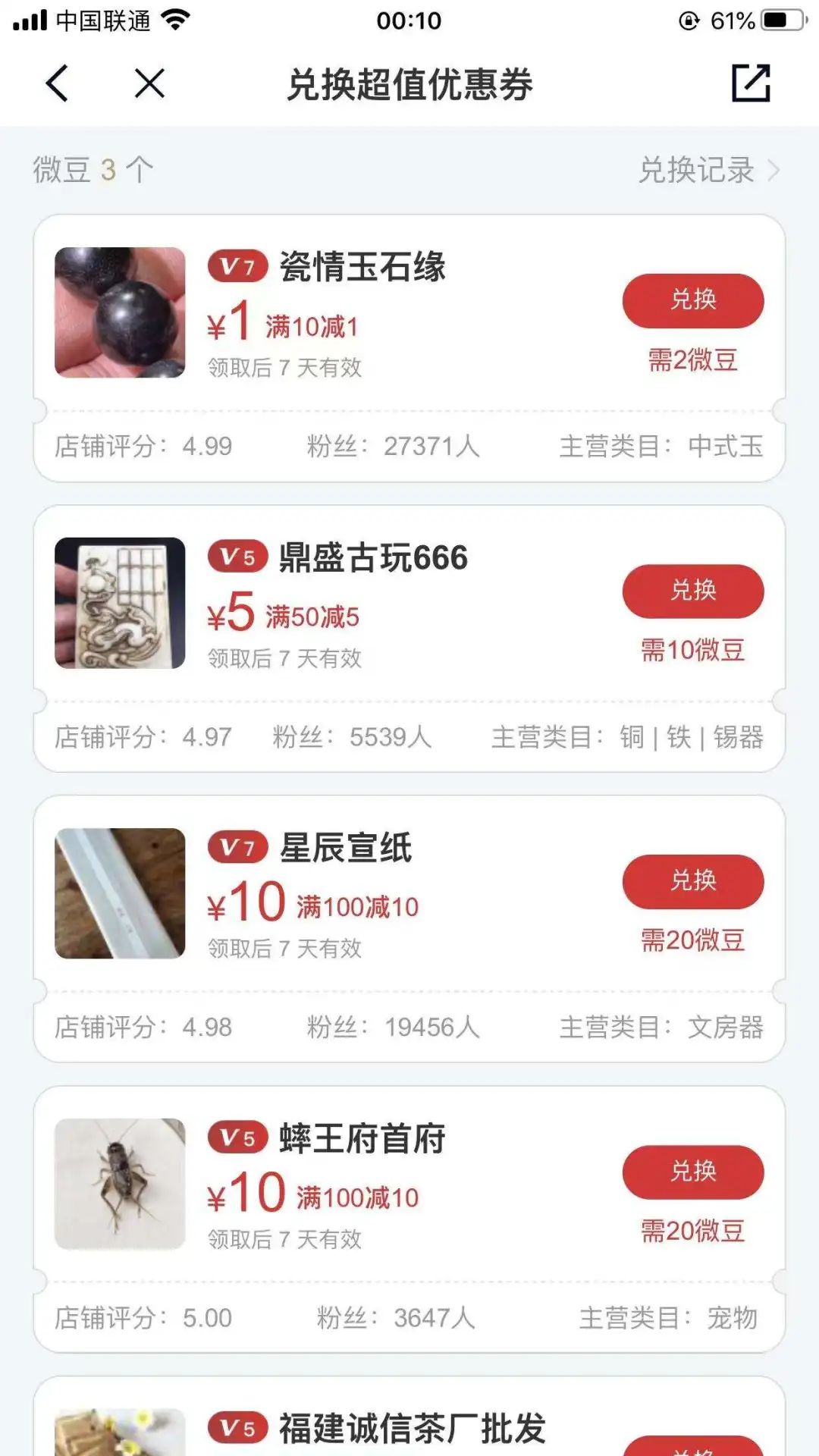This screenshot has width=819, height=1456.
Task: Redeem the 蟀王府首府 ¥10 coupon
Action: 692,1172
